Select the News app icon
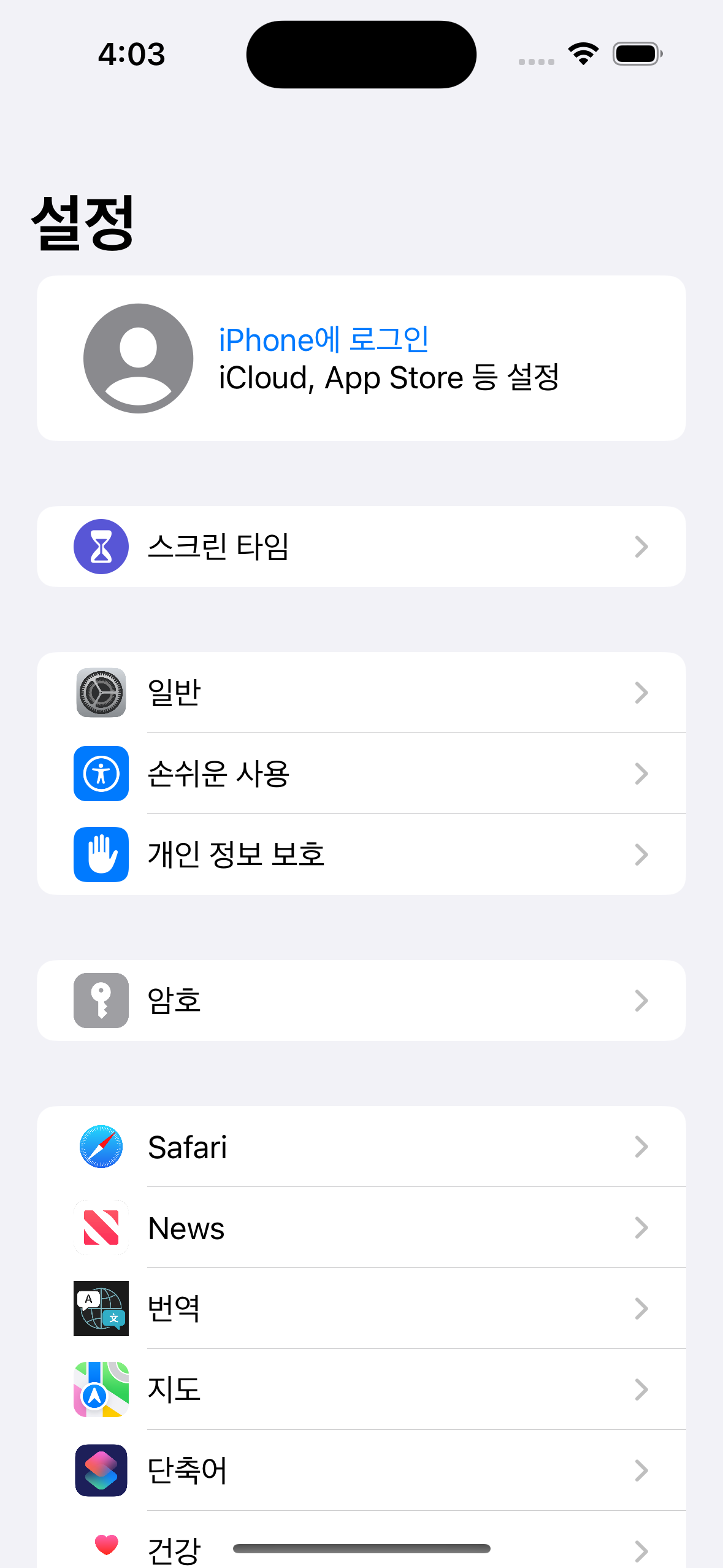This screenshot has height=1568, width=723. 101,1228
